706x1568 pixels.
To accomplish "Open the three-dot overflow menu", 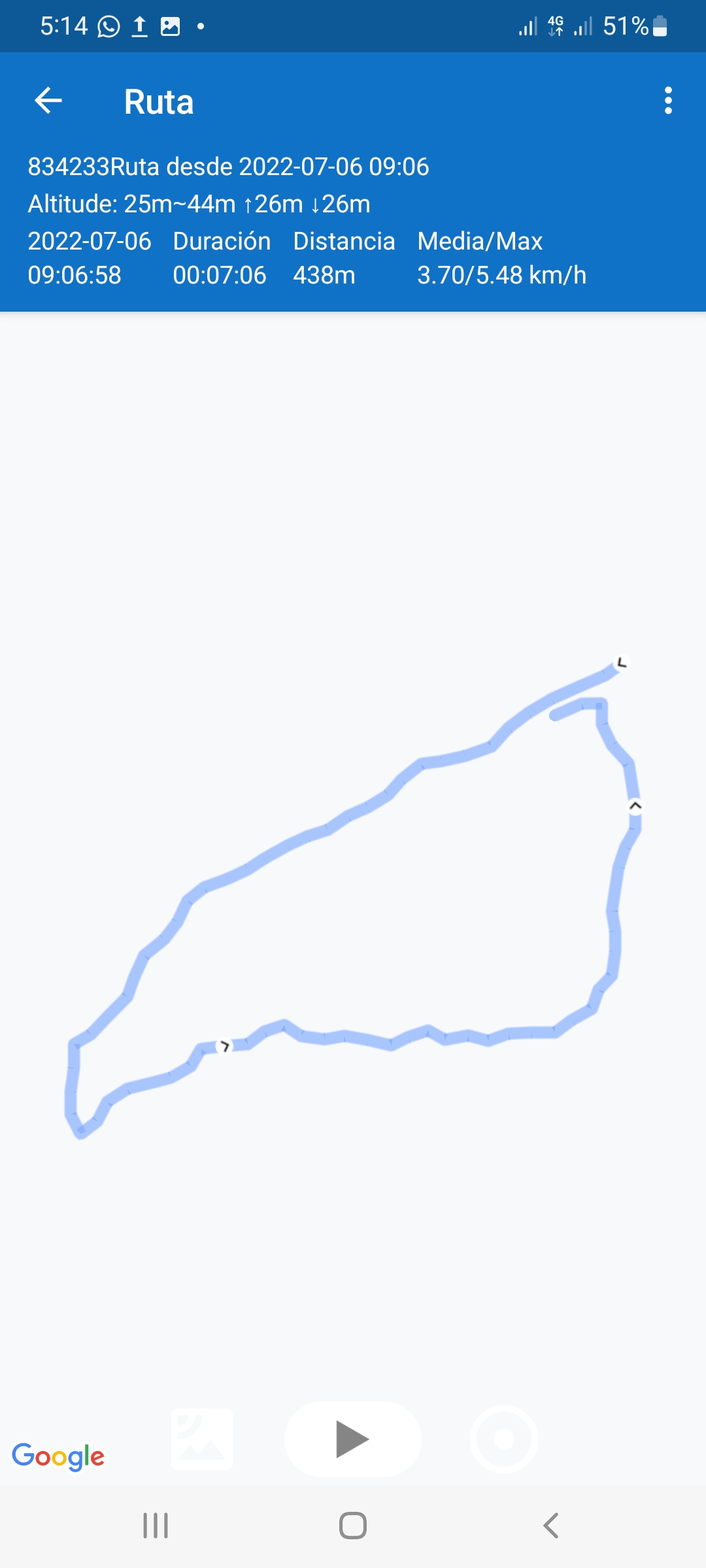I will (667, 101).
